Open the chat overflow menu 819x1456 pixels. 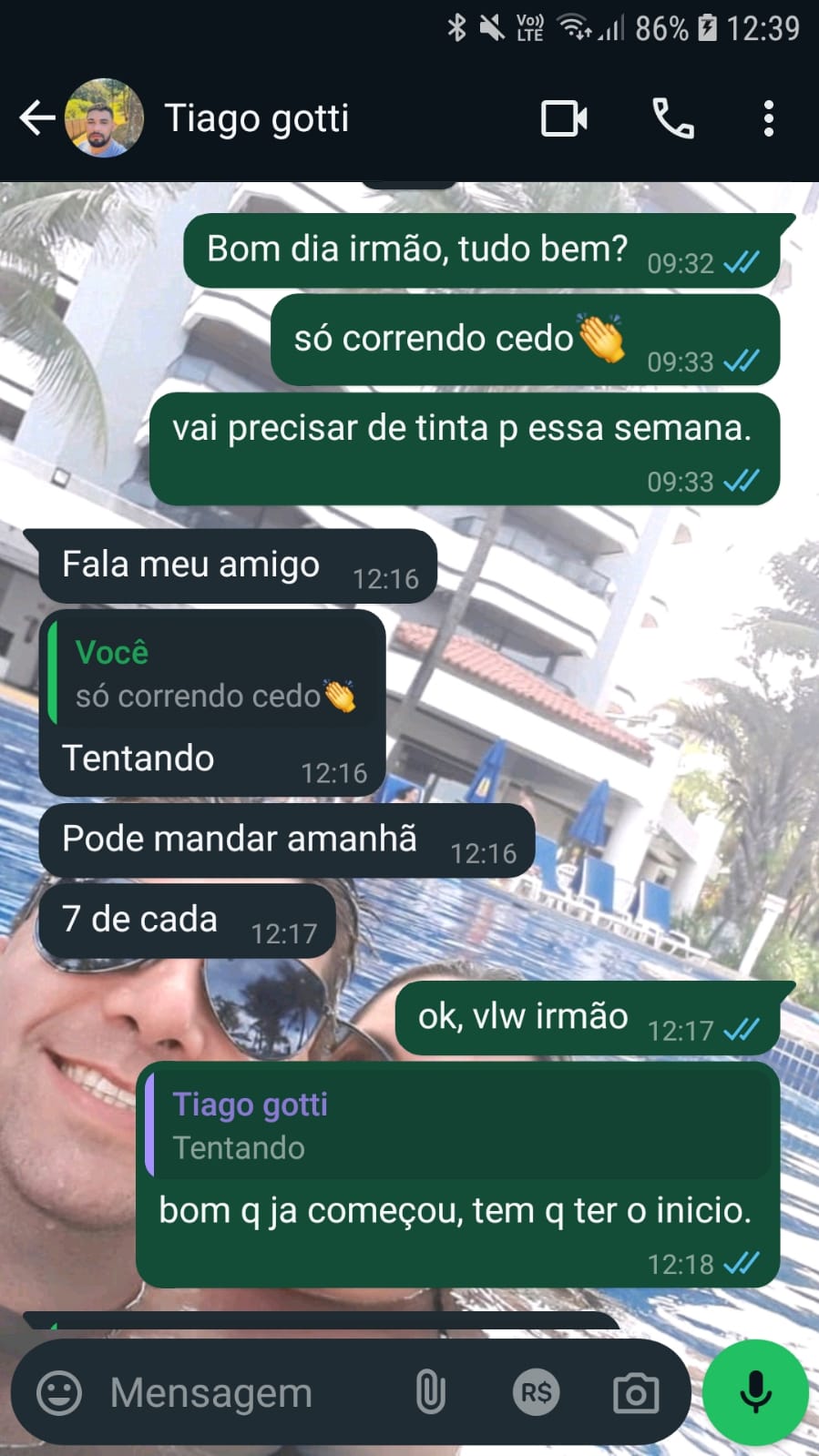click(x=769, y=118)
